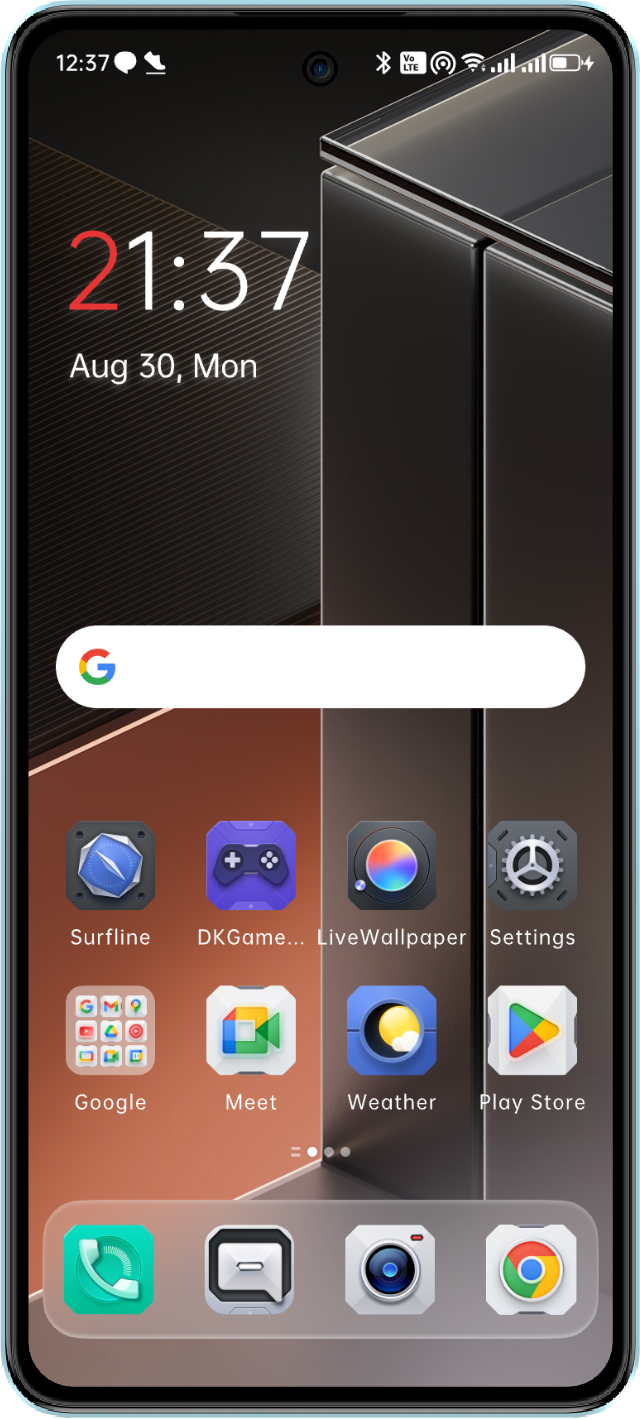Open the Settings app
Image resolution: width=640 pixels, height=1419 pixels.
click(532, 866)
